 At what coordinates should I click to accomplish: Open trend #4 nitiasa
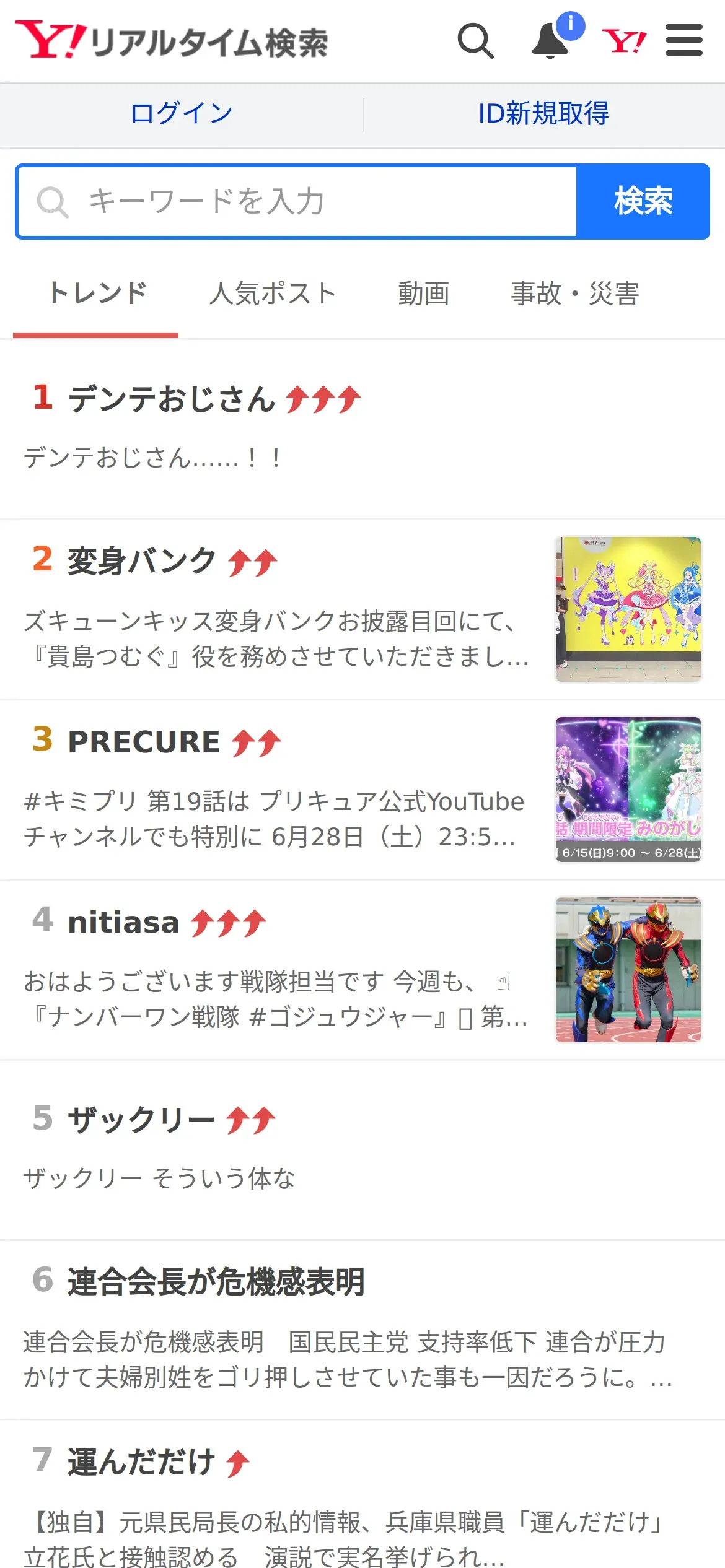click(124, 922)
